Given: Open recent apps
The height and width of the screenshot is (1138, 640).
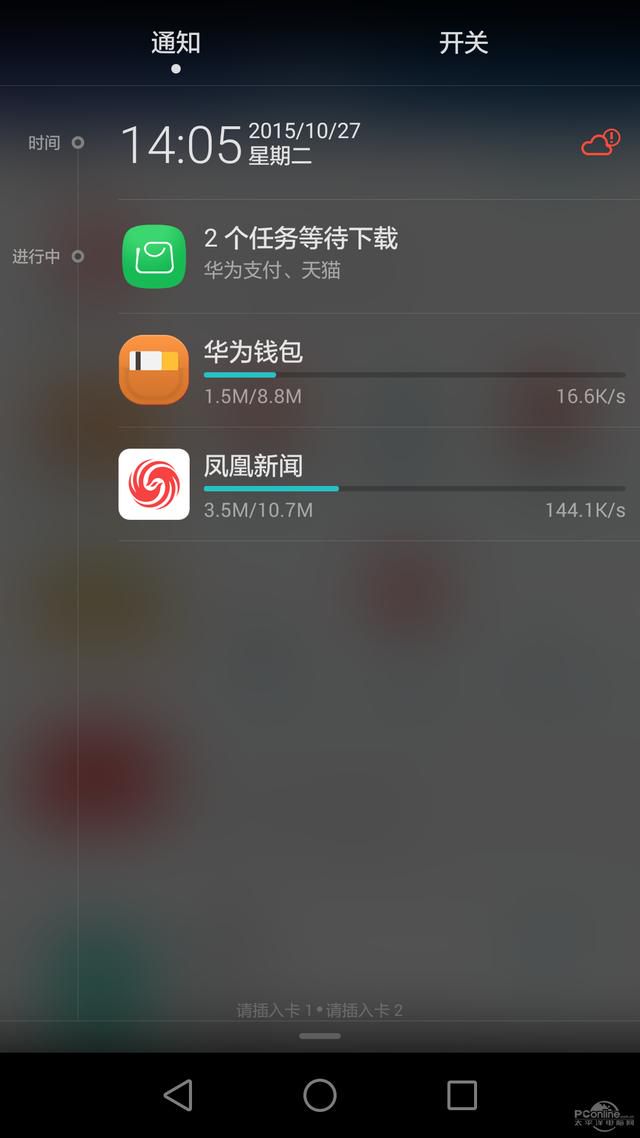Looking at the screenshot, I should click(461, 1094).
